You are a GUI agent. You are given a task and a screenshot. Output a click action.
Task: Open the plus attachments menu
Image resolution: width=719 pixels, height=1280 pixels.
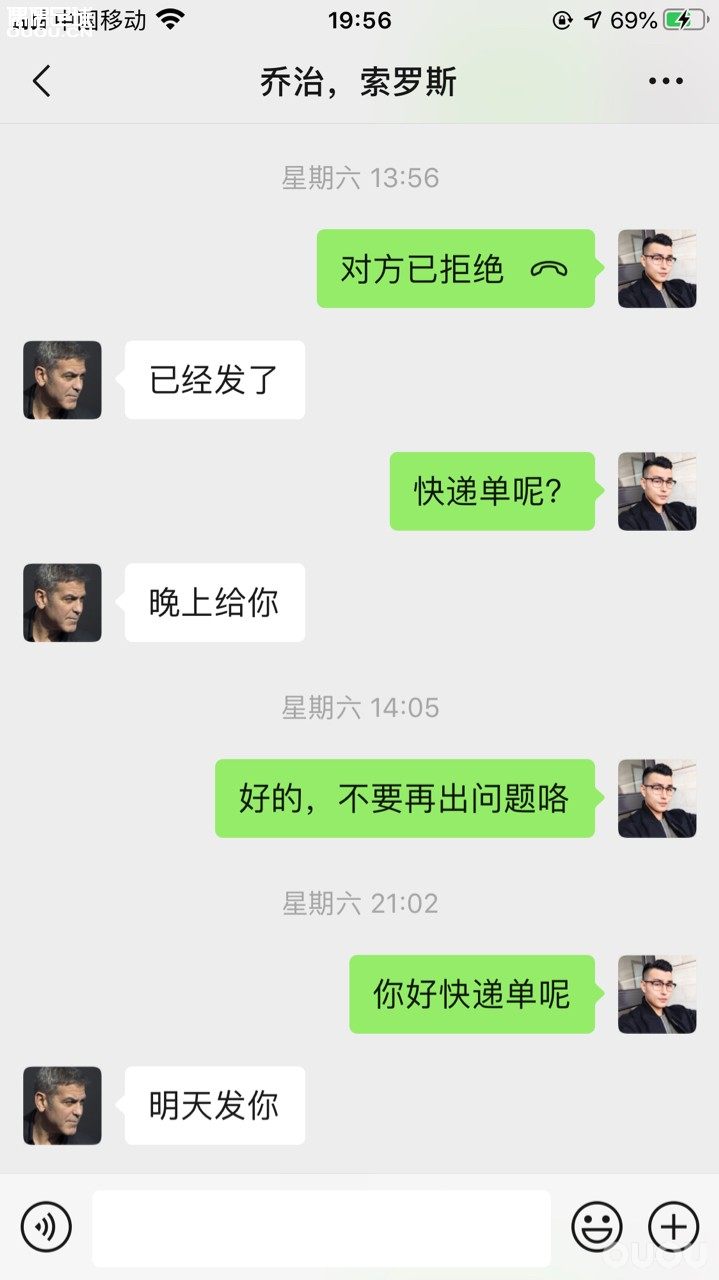click(673, 1226)
